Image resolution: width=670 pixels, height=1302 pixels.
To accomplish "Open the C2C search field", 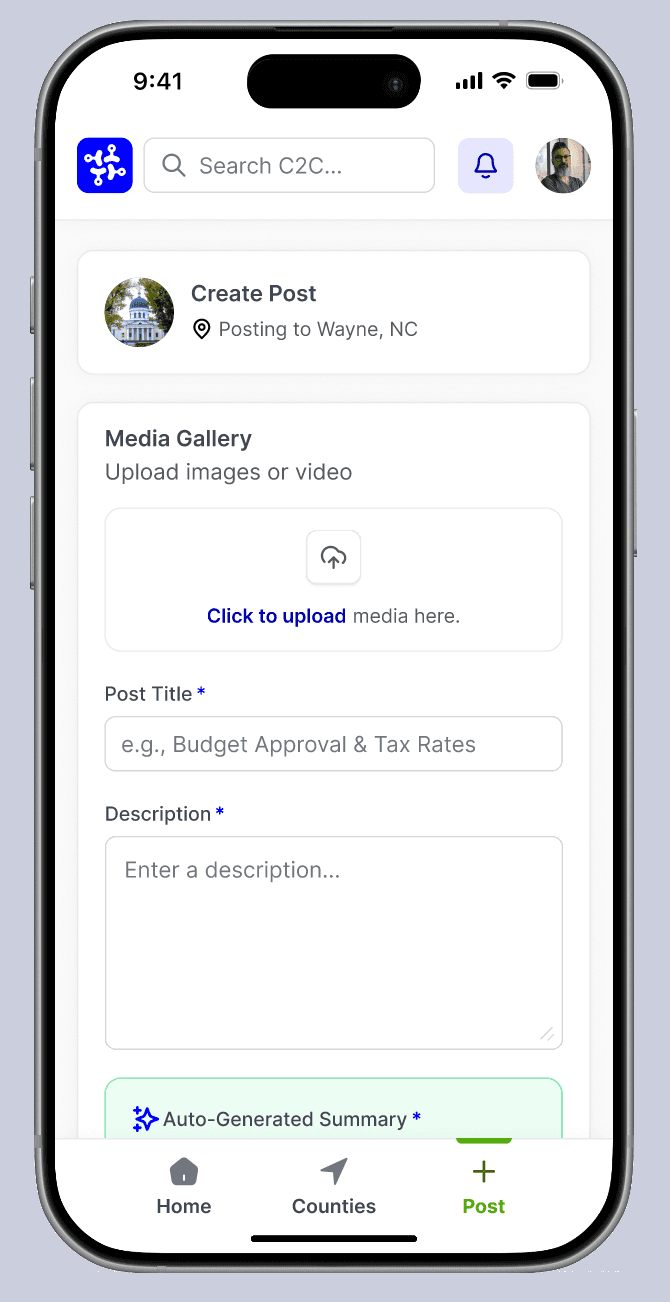I will click(x=289, y=165).
